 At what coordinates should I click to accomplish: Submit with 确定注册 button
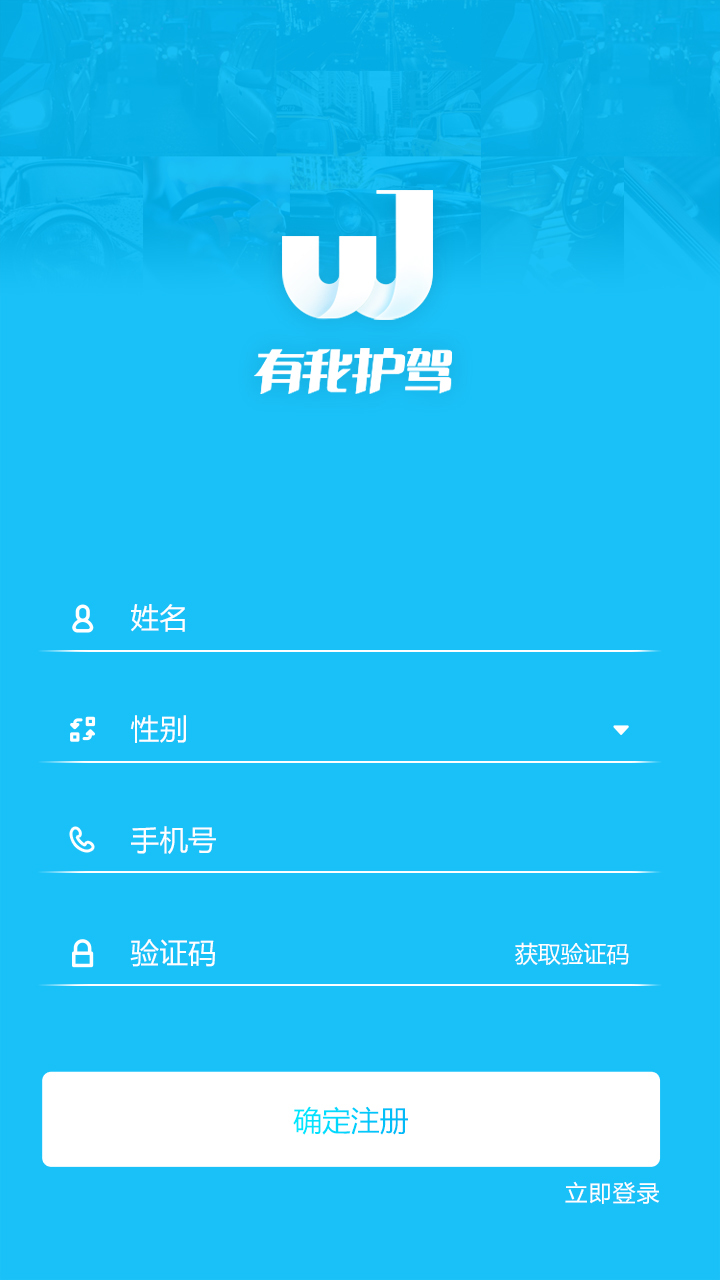351,1120
